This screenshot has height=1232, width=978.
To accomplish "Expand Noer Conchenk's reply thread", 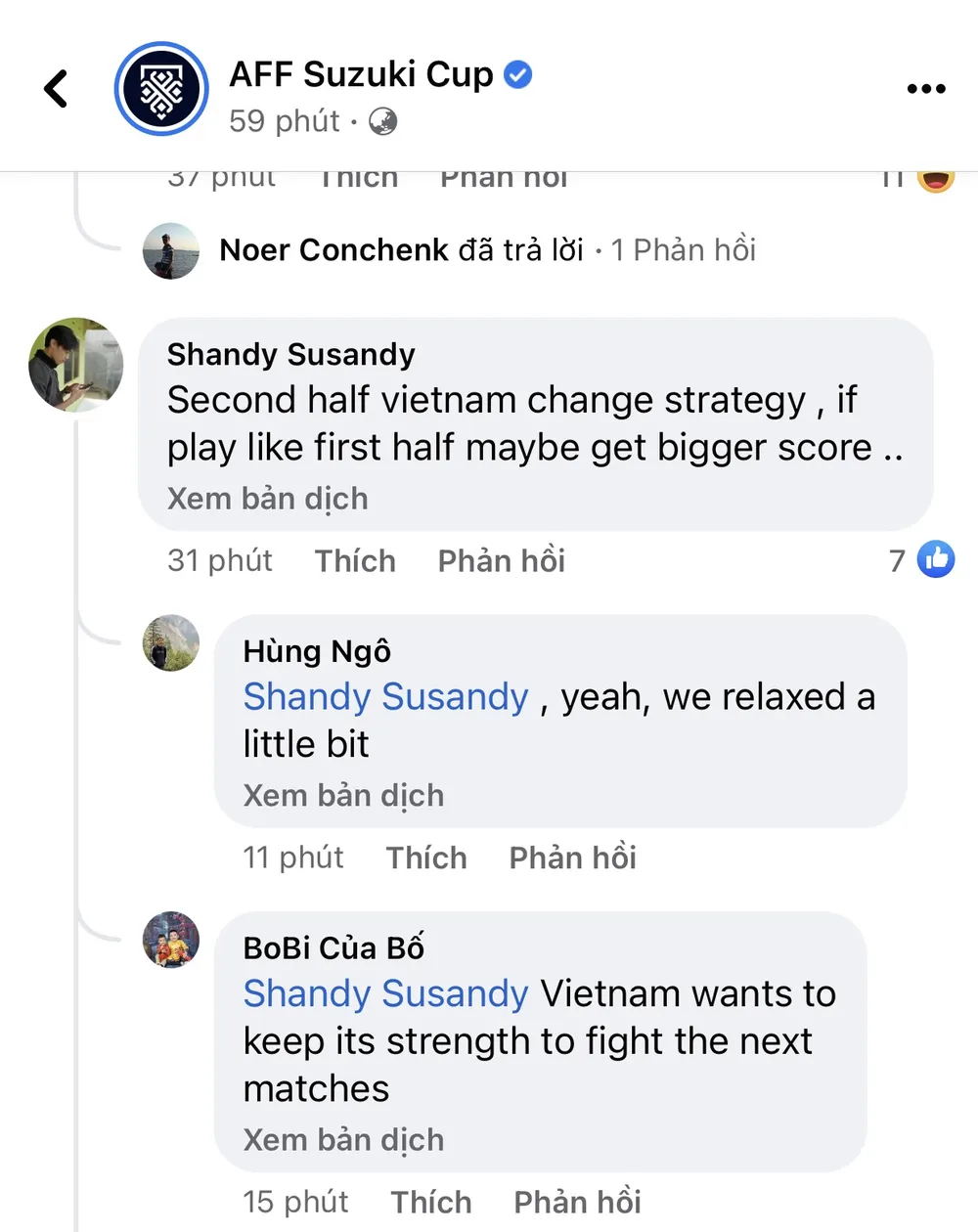I will [487, 250].
